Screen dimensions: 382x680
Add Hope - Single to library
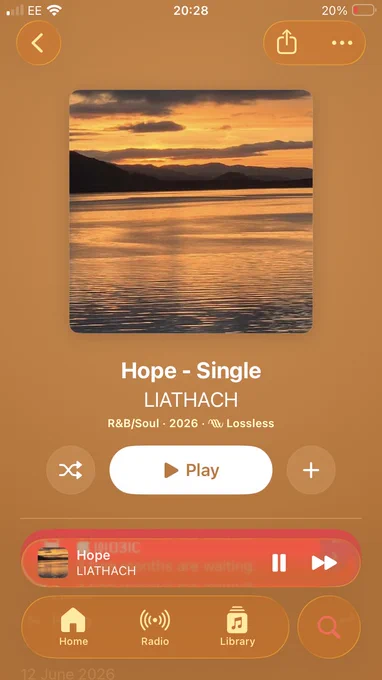311,470
